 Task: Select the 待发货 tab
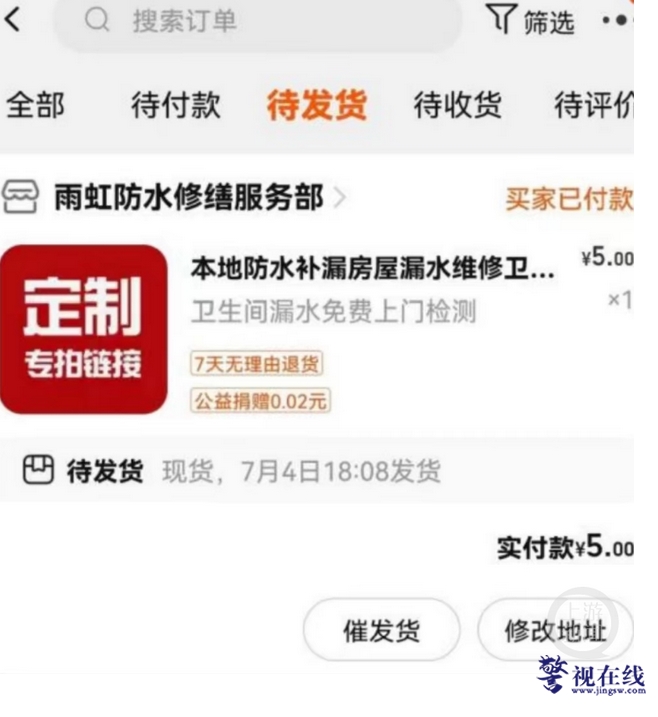coord(316,105)
